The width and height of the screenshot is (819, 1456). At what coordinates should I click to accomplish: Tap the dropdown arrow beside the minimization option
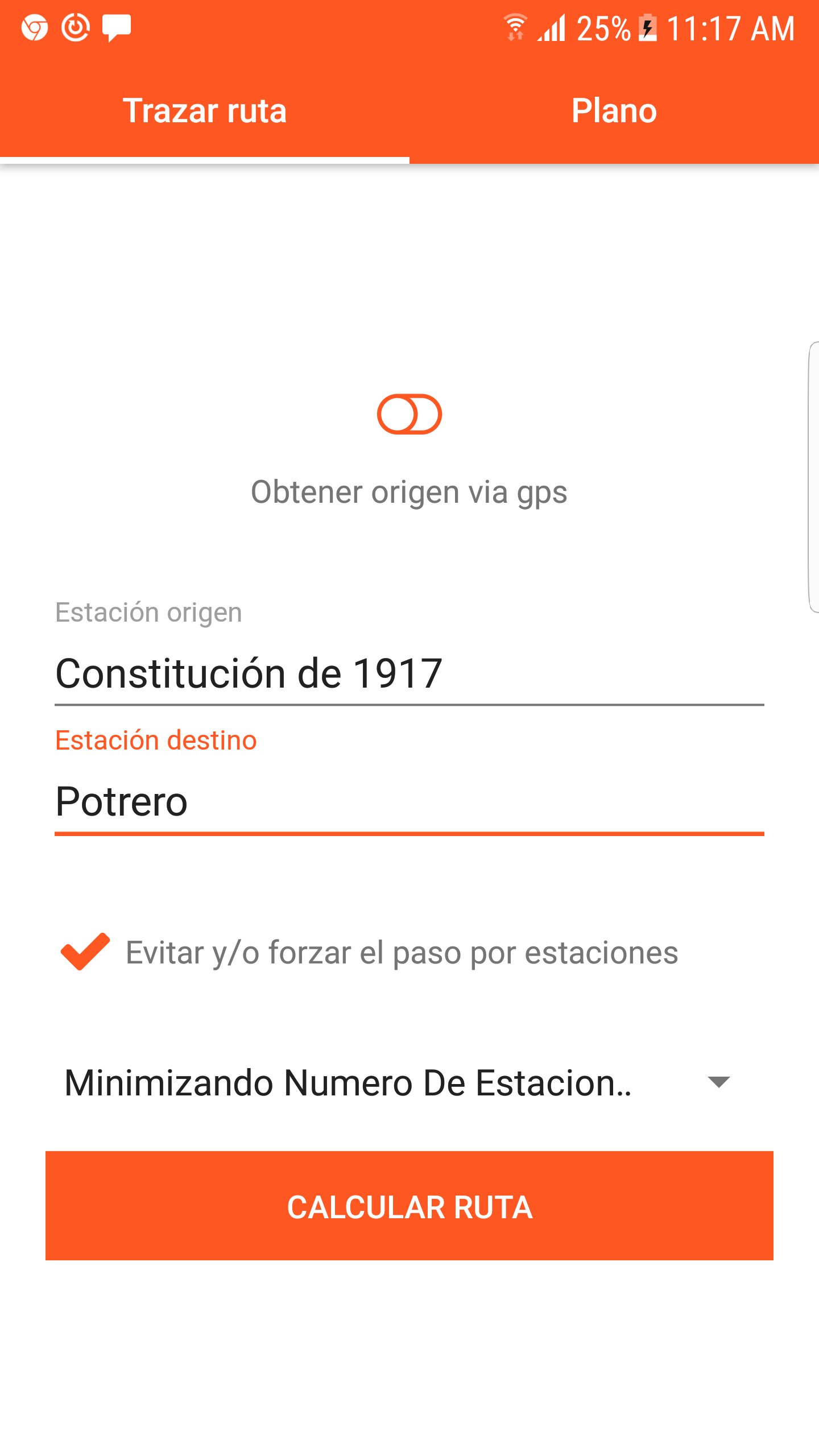(717, 1082)
